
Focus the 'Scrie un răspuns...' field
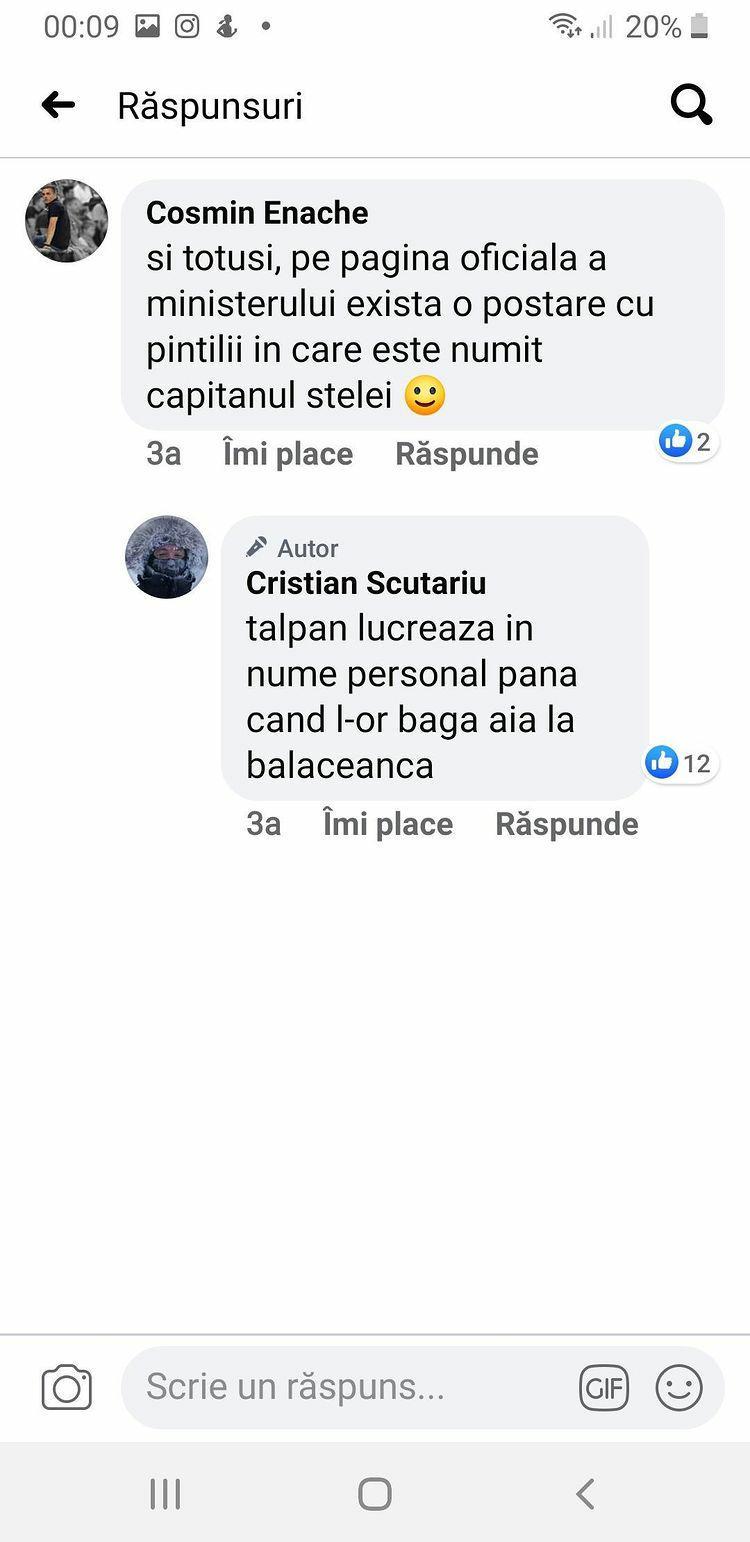(x=350, y=1387)
